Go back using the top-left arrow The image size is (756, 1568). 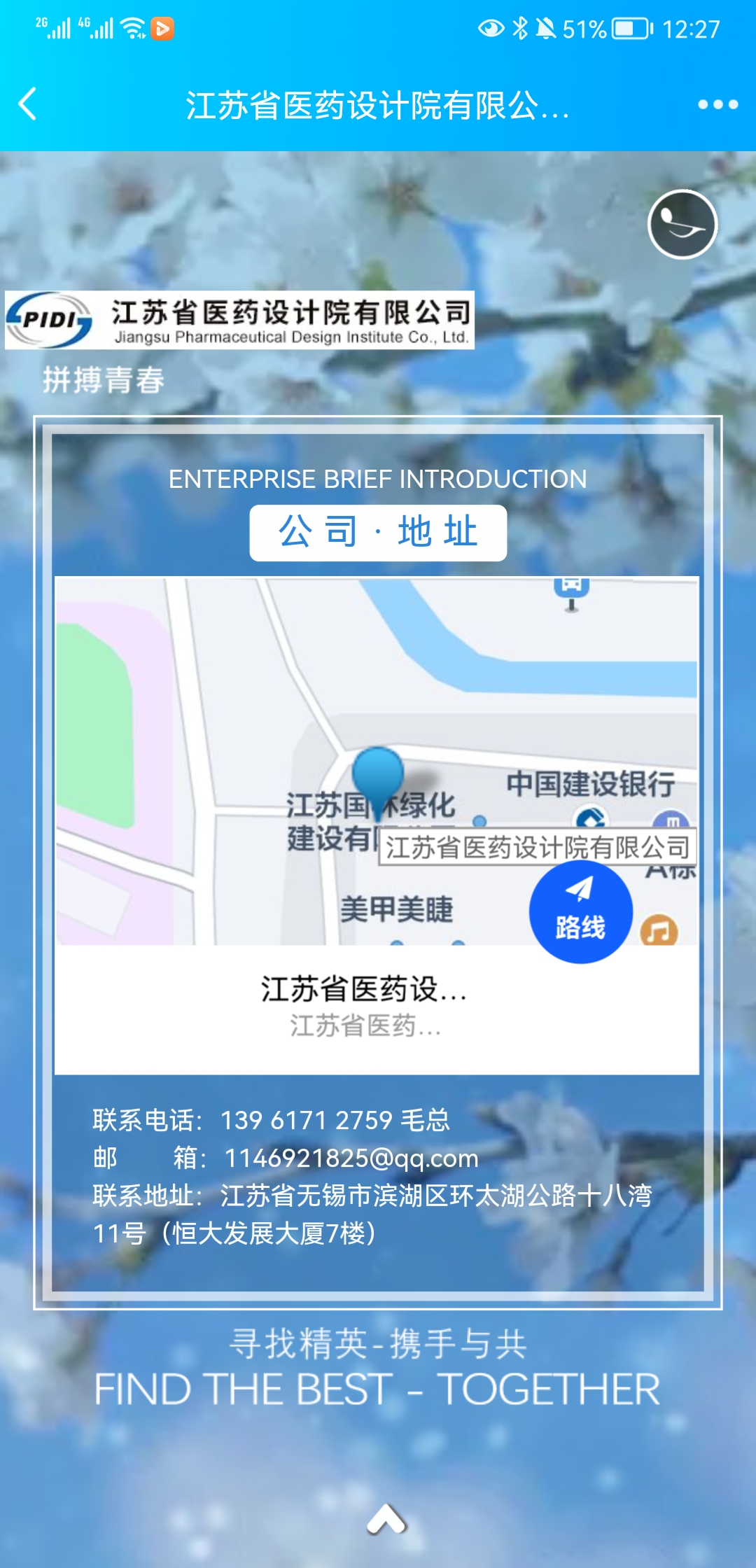tap(28, 105)
